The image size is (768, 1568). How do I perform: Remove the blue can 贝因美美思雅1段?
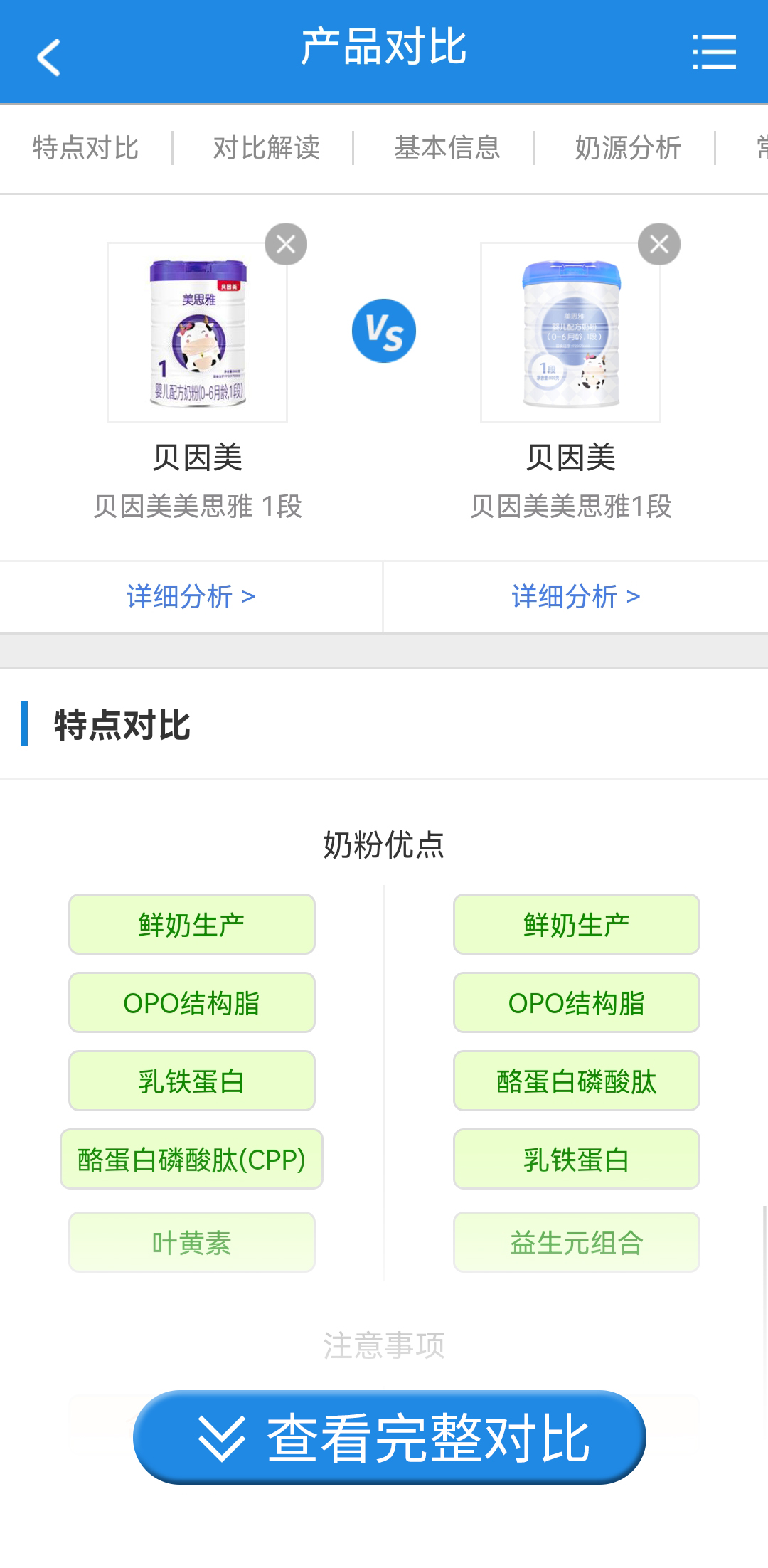pos(659,245)
